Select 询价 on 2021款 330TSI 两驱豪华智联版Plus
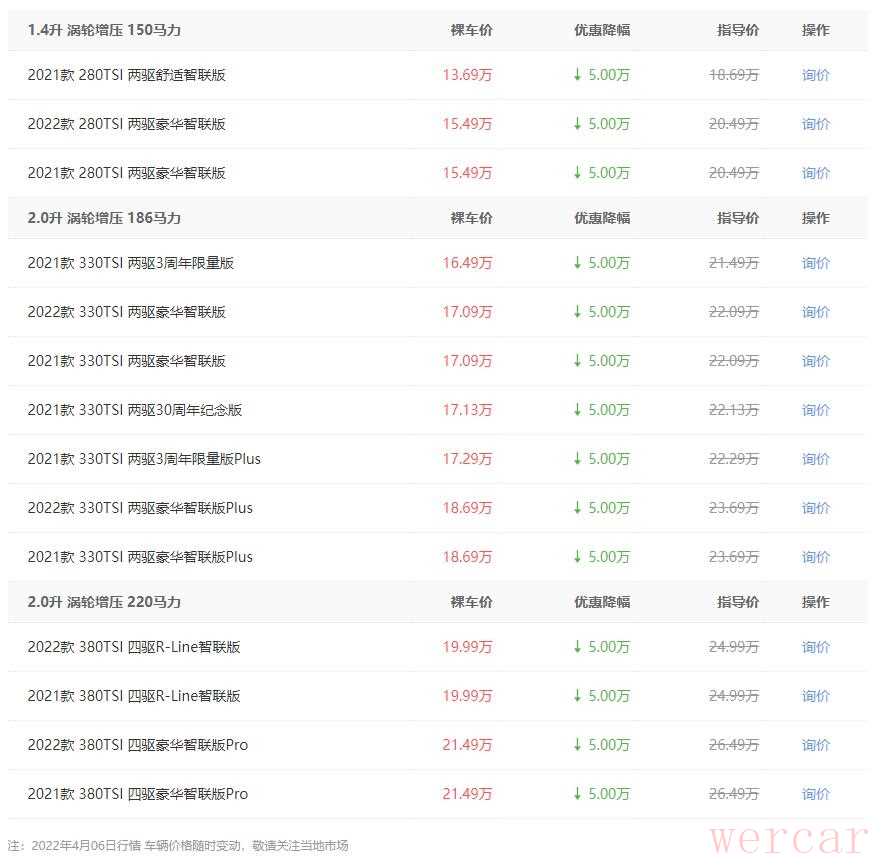This screenshot has height=866, width=882. click(x=815, y=557)
